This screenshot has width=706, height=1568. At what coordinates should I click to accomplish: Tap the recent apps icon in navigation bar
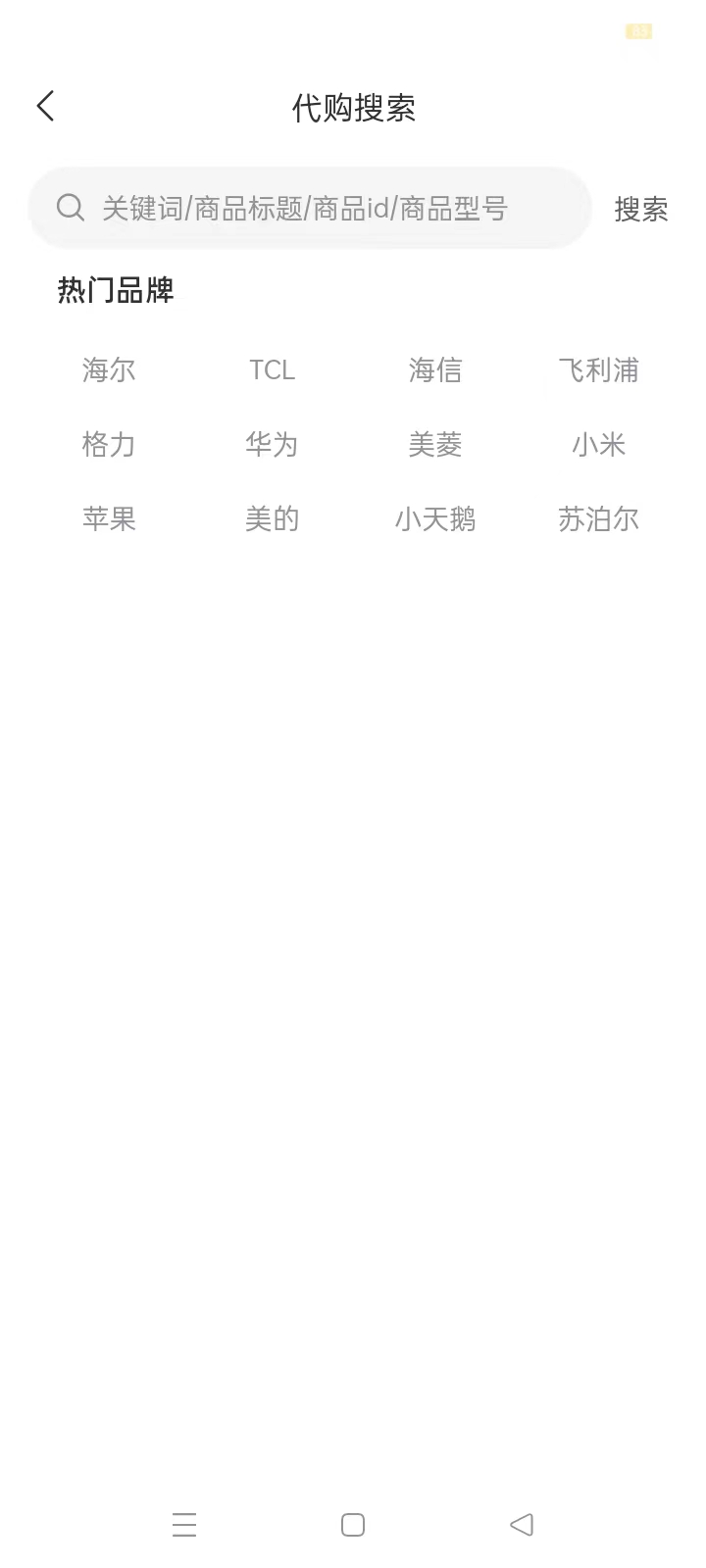[x=184, y=1525]
